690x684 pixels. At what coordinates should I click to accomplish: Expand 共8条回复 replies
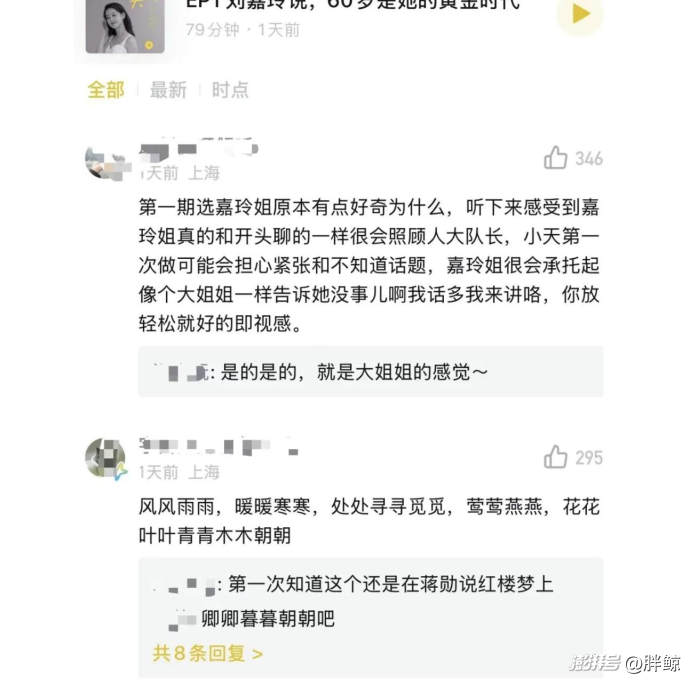(x=208, y=653)
